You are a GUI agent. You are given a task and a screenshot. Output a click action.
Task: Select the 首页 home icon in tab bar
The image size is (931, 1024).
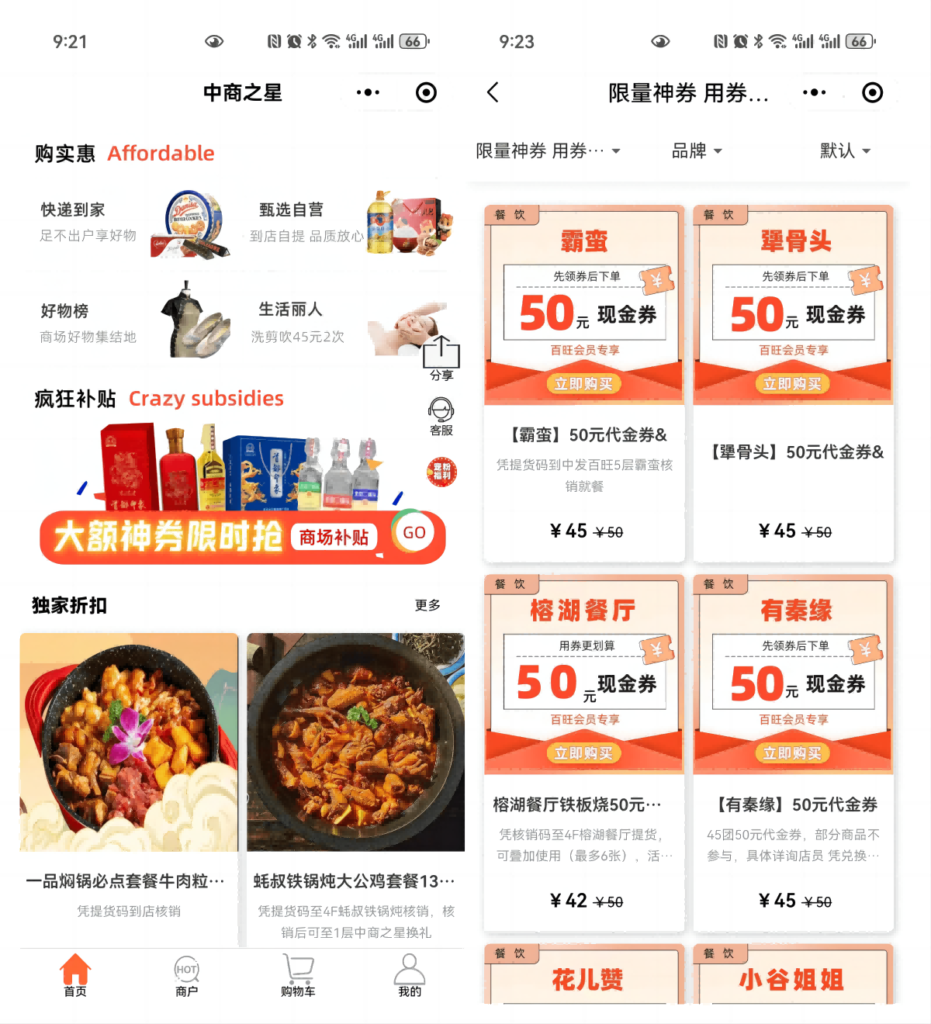click(76, 975)
